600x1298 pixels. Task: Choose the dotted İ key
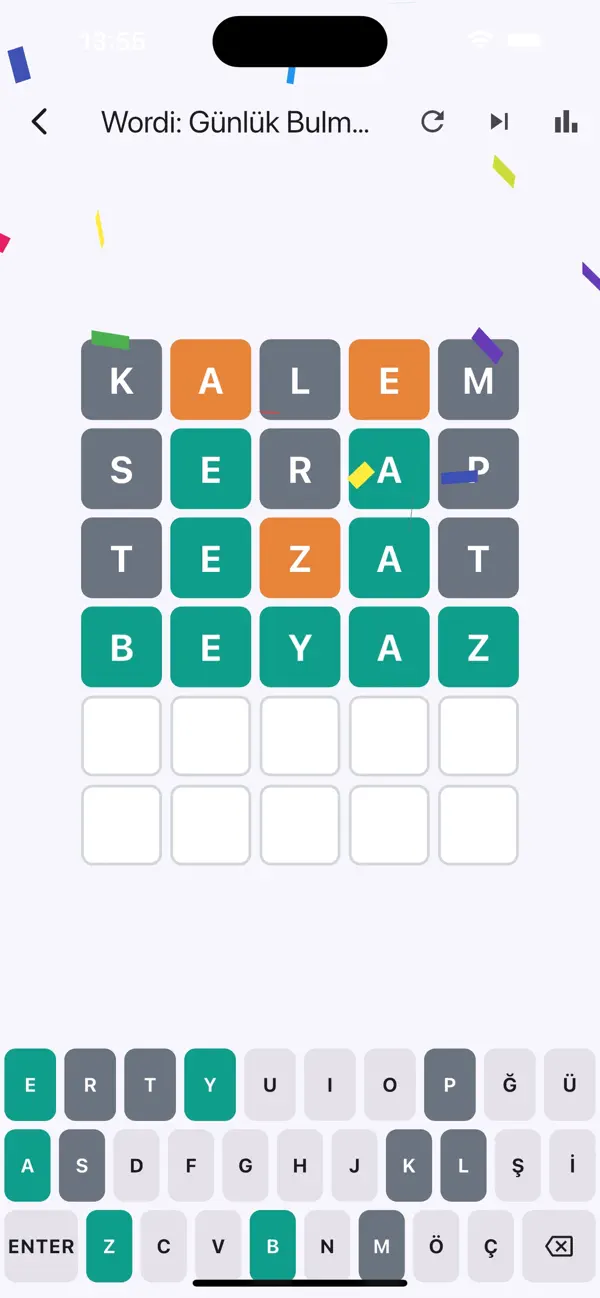(572, 1166)
